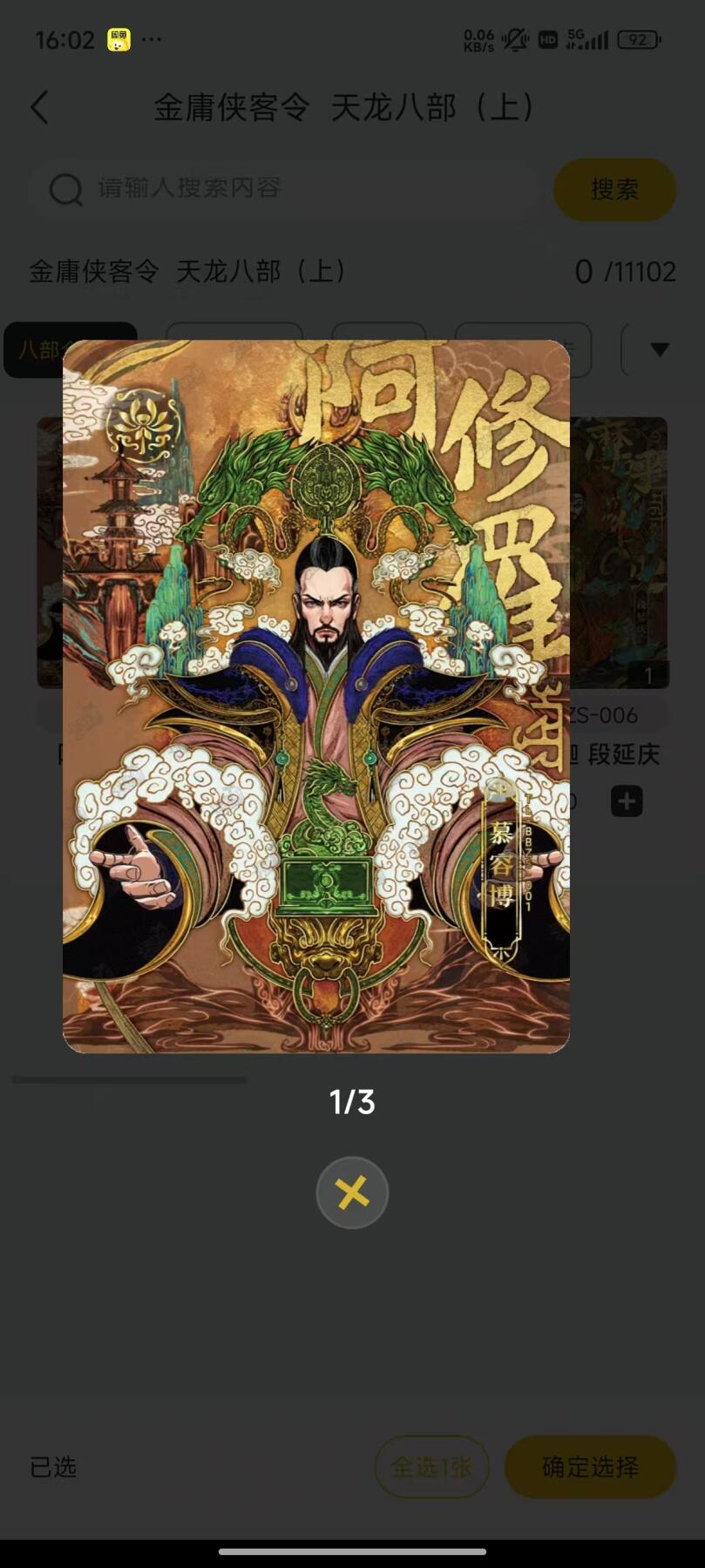The height and width of the screenshot is (1568, 705).
Task: Tap the yellow 搜索 button
Action: 614,189
